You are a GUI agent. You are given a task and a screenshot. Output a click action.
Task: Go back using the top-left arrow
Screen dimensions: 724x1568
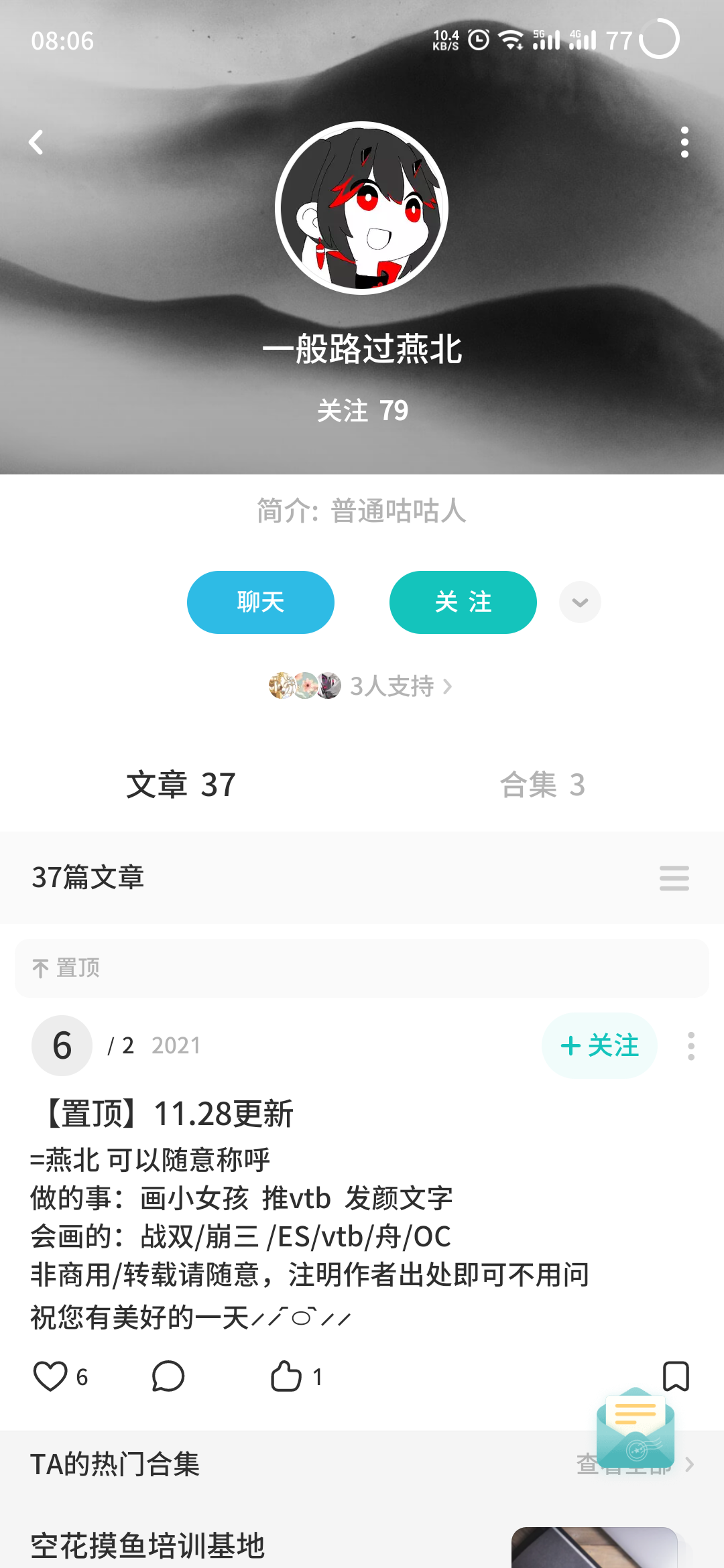(x=36, y=142)
